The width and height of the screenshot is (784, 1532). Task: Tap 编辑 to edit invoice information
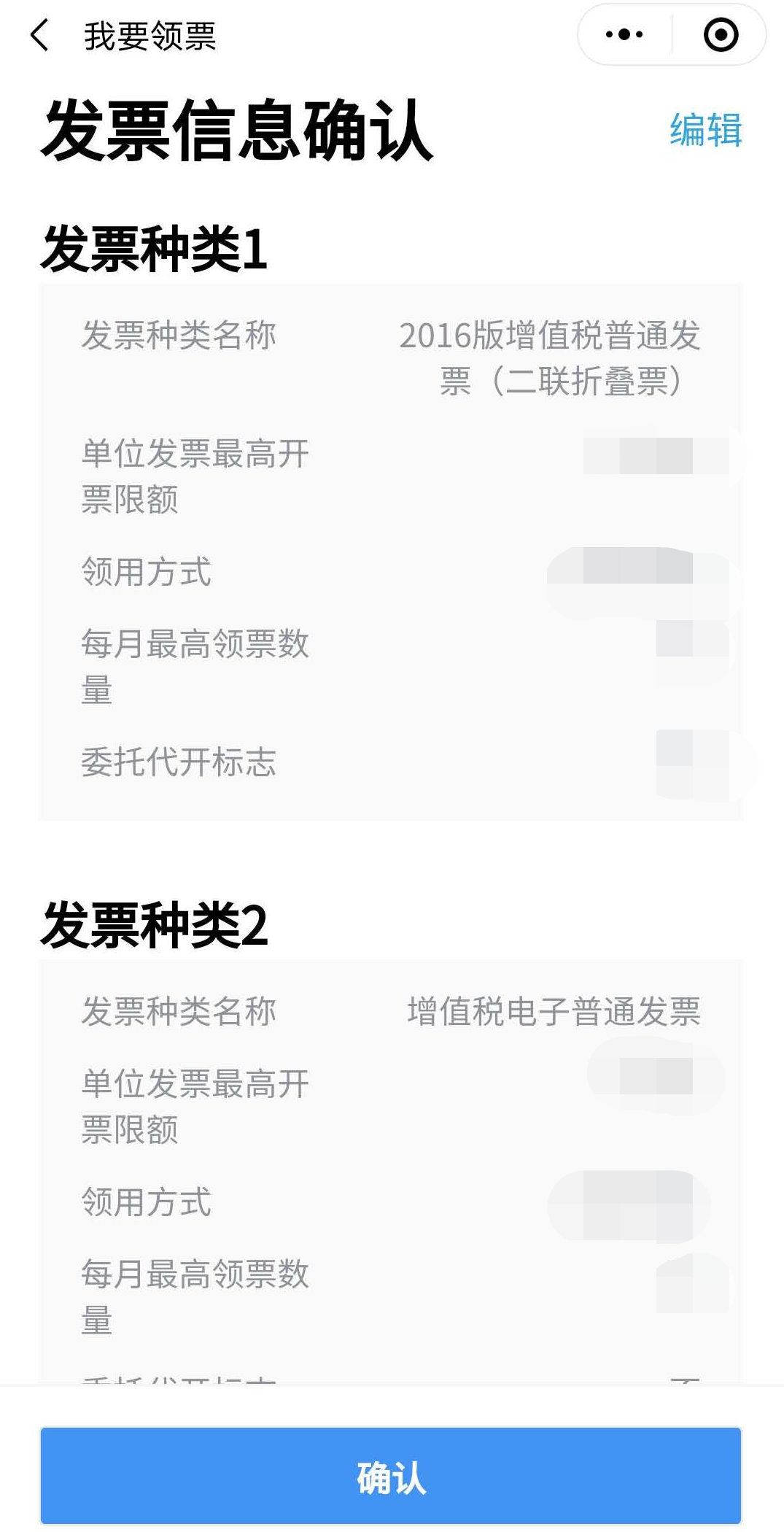706,130
